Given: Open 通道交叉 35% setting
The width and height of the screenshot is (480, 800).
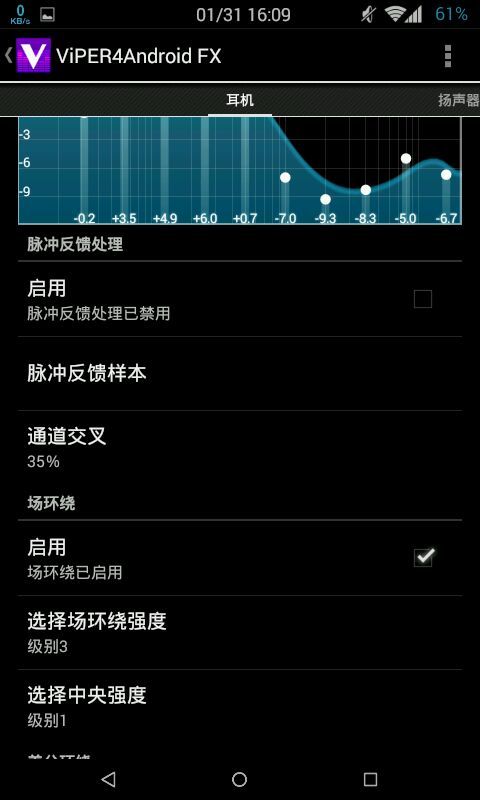Looking at the screenshot, I should (x=240, y=447).
